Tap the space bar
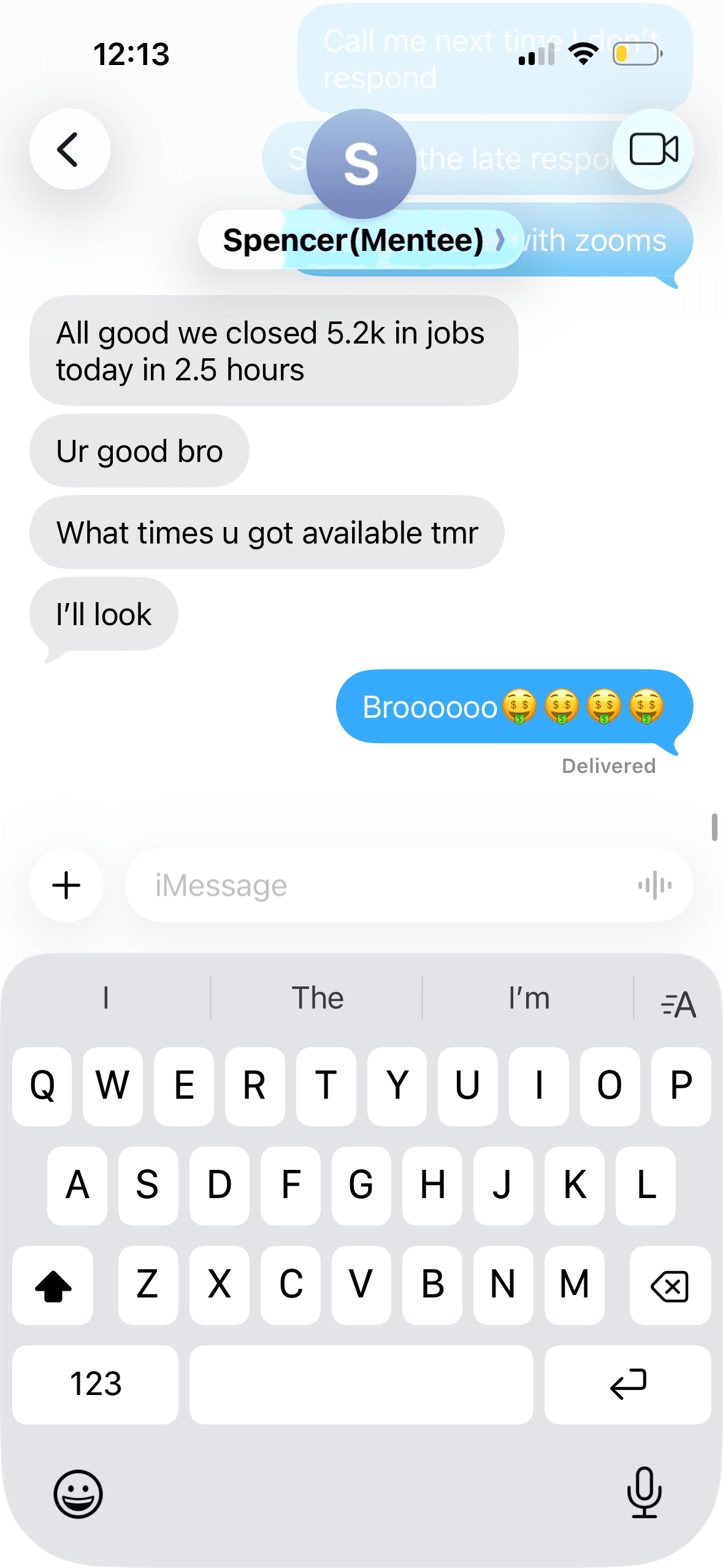 [x=361, y=1384]
